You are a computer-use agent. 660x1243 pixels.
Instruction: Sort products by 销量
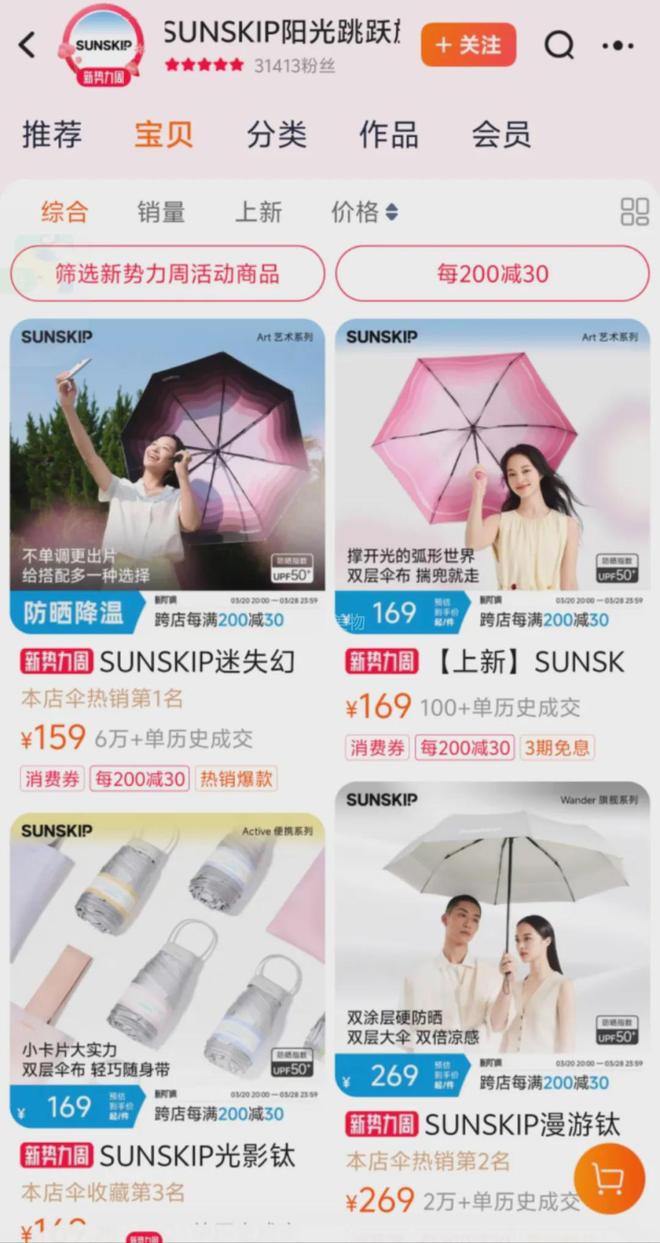tap(161, 212)
